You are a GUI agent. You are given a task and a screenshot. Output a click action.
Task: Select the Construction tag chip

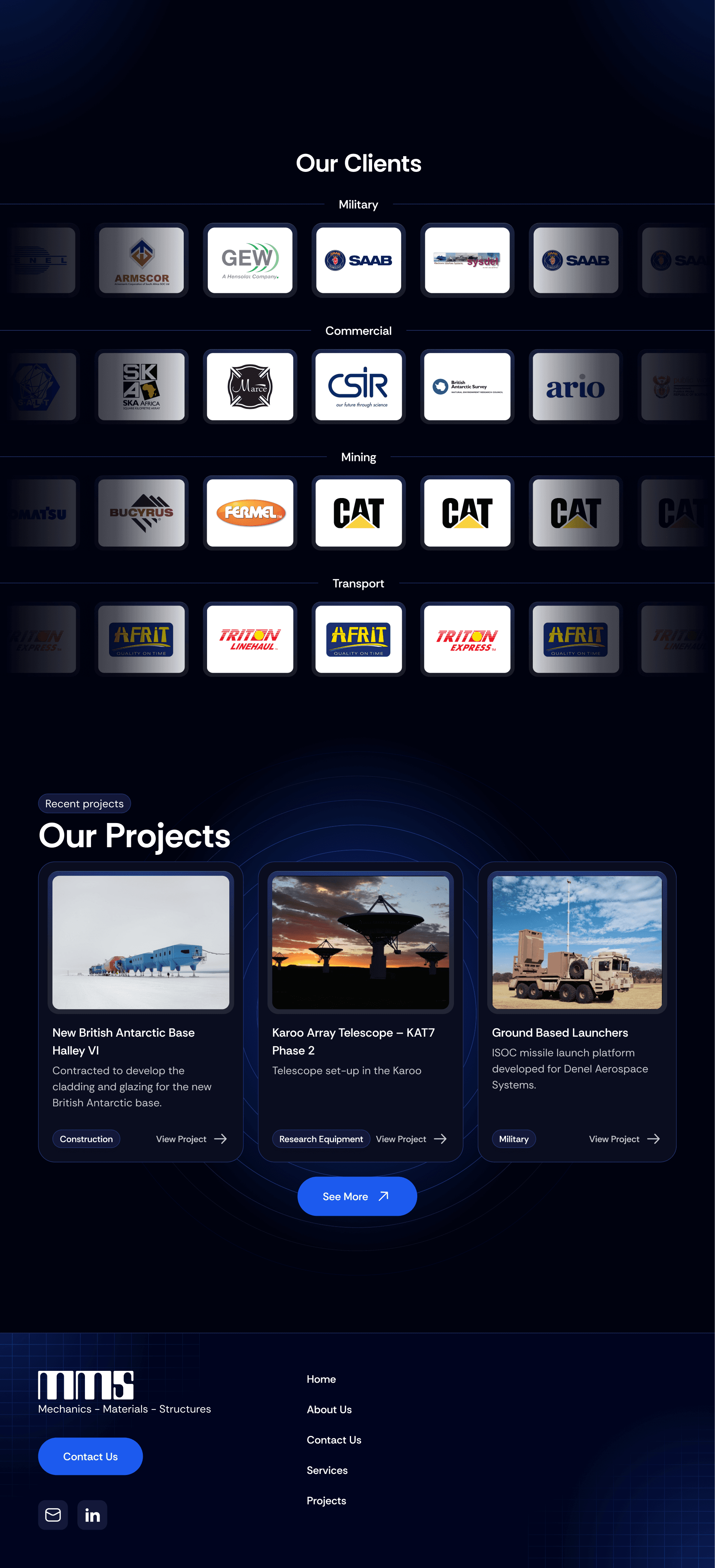click(x=87, y=1139)
